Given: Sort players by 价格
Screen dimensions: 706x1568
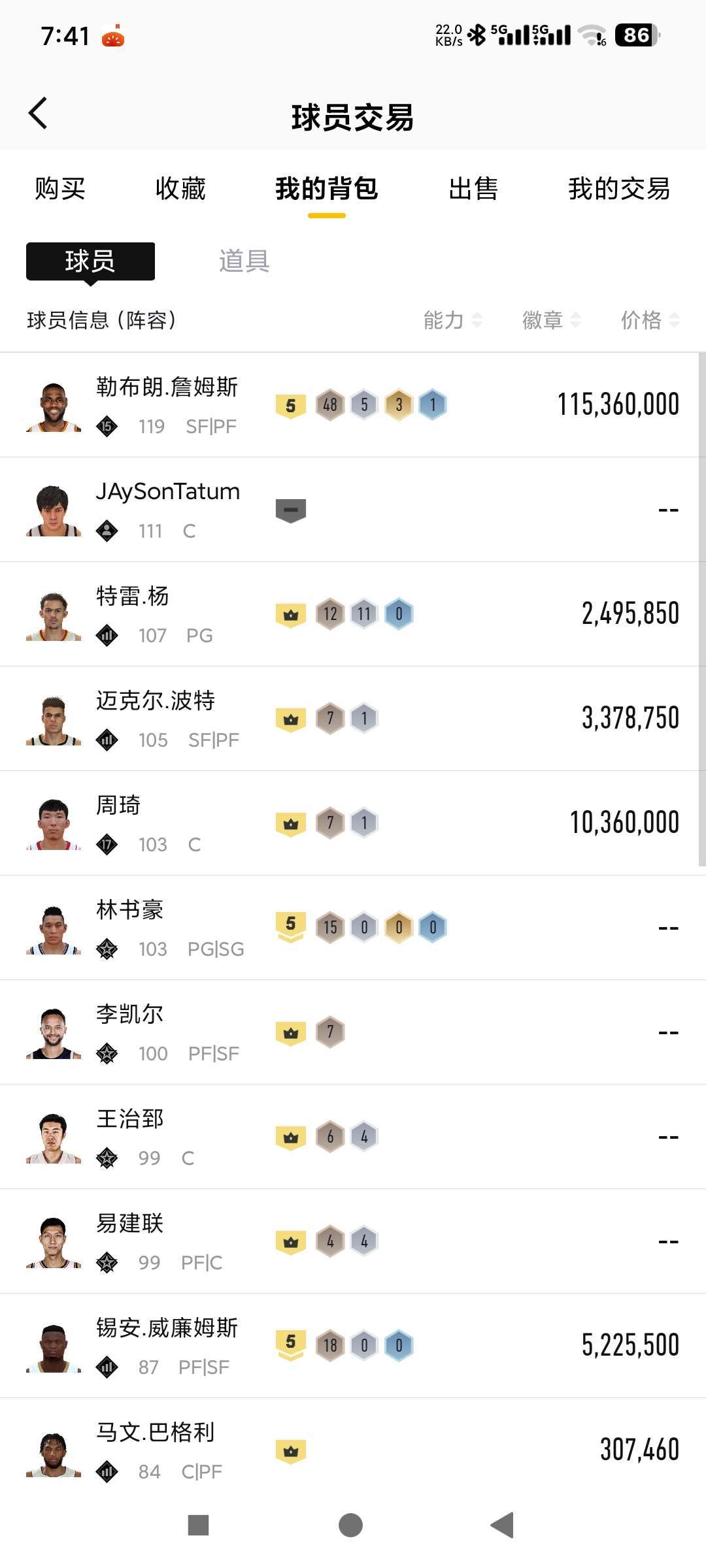Looking at the screenshot, I should pos(650,320).
